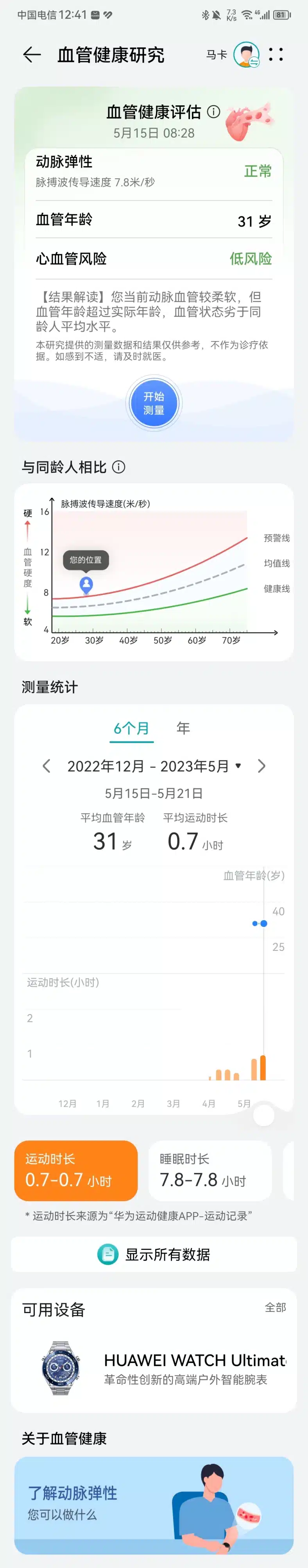The height and width of the screenshot is (1568, 308).
Task: Select the 运动时长 card
Action: [x=75, y=1170]
